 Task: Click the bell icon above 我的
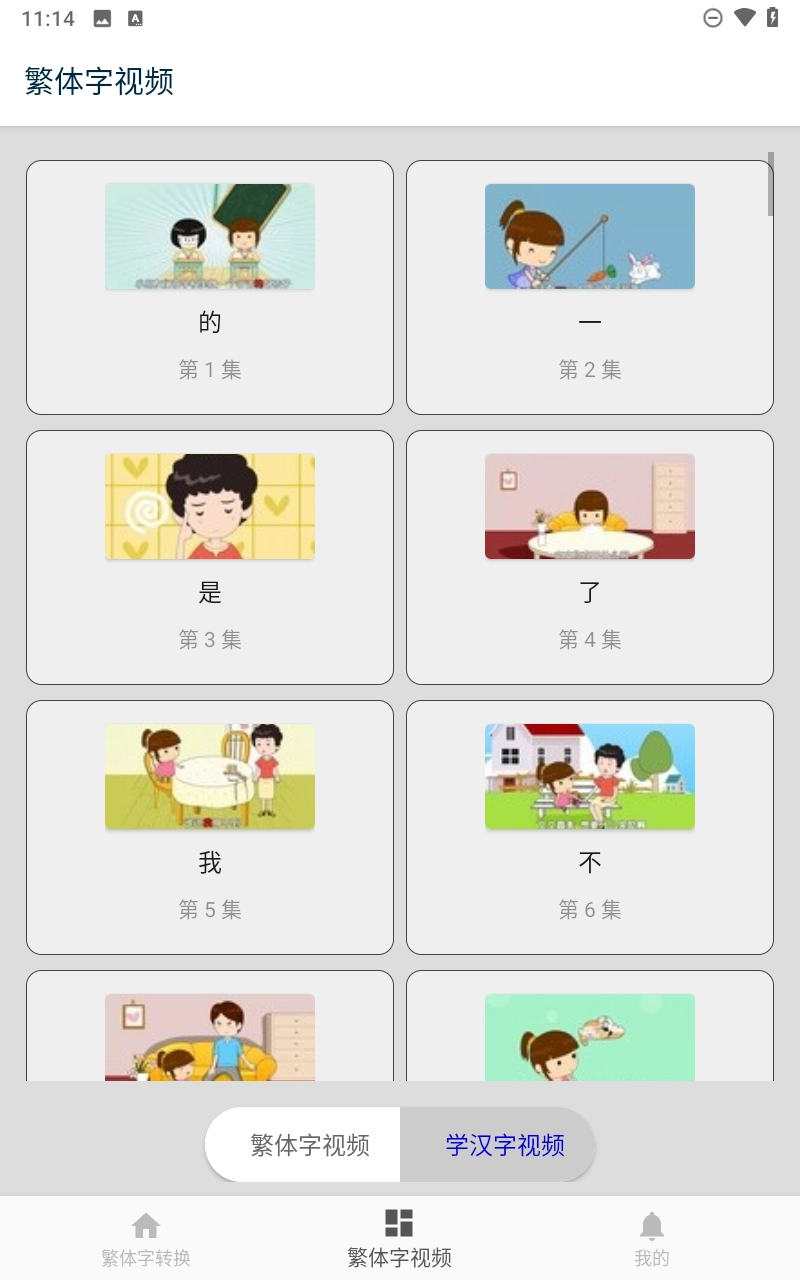point(652,1222)
